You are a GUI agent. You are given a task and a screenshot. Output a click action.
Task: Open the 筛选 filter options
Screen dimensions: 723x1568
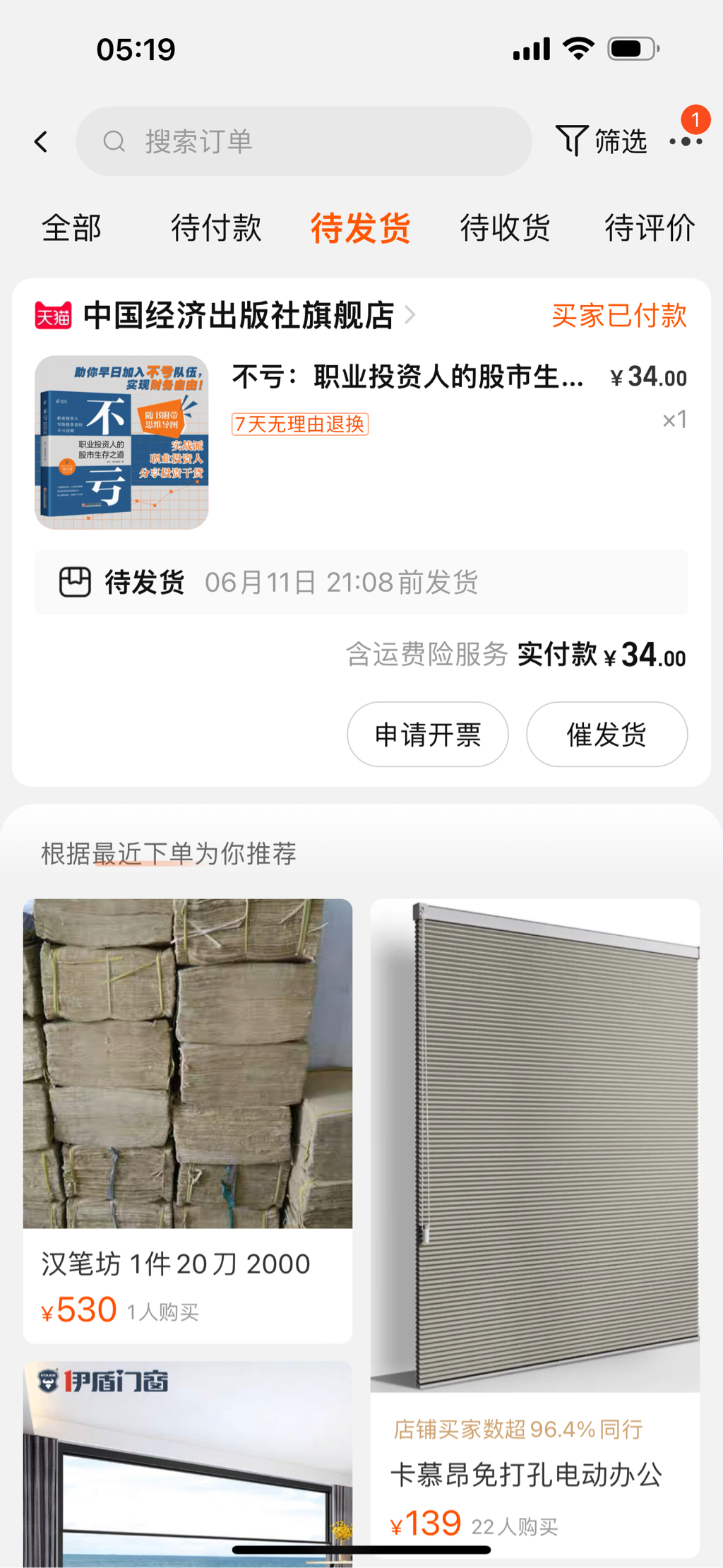point(602,141)
